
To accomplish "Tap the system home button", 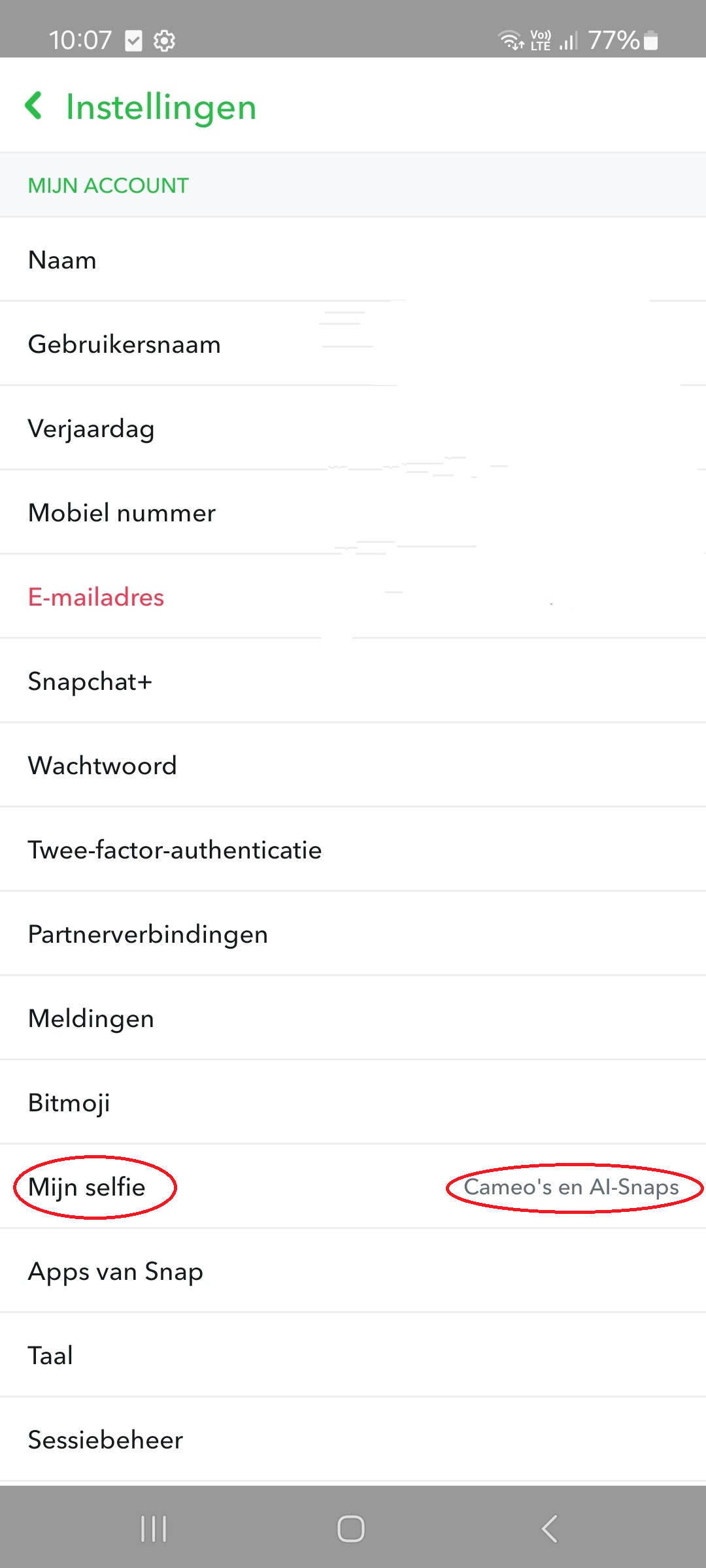I will click(x=351, y=1529).
